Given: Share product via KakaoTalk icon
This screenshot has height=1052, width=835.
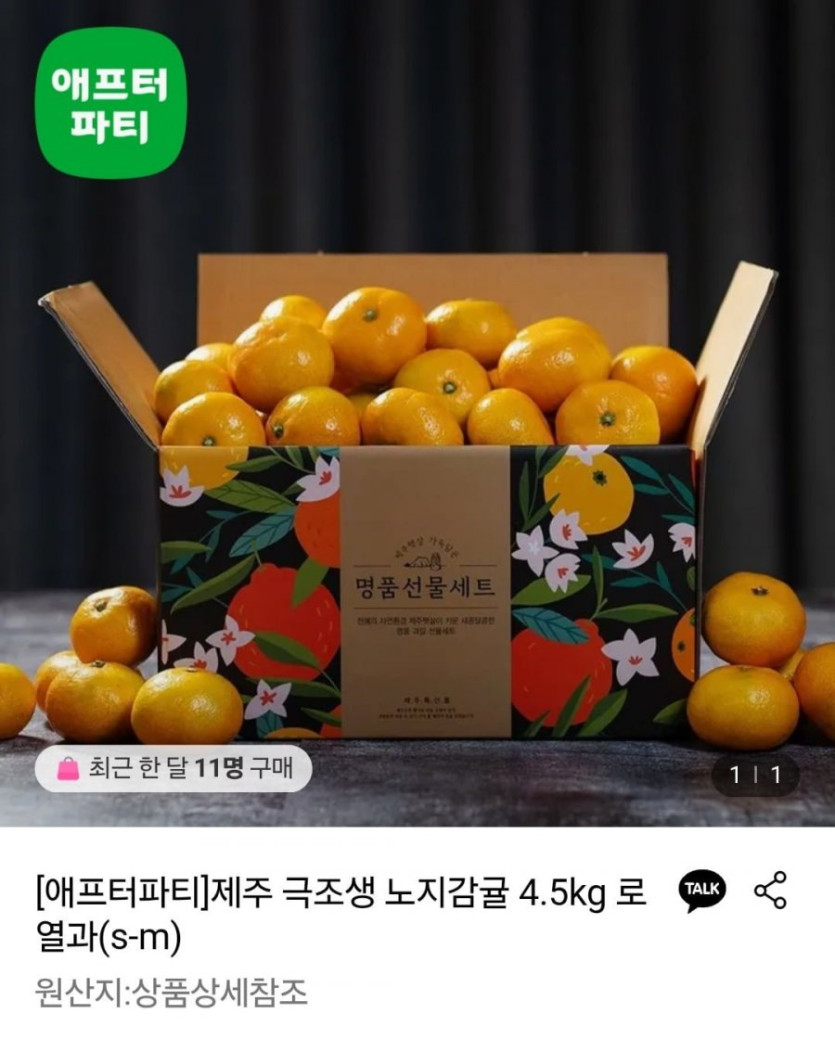Looking at the screenshot, I should (x=703, y=890).
